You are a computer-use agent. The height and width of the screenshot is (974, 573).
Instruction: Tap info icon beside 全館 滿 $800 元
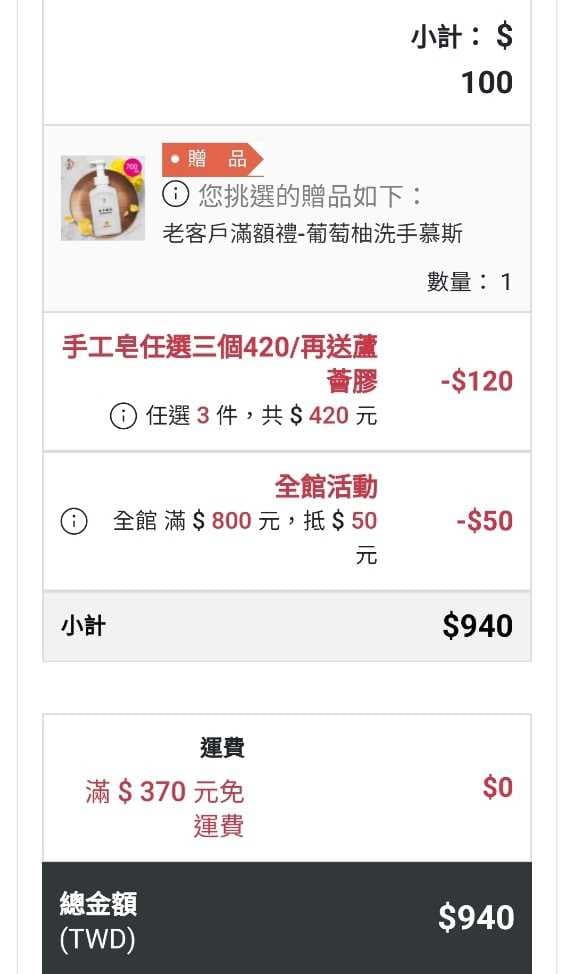74,521
